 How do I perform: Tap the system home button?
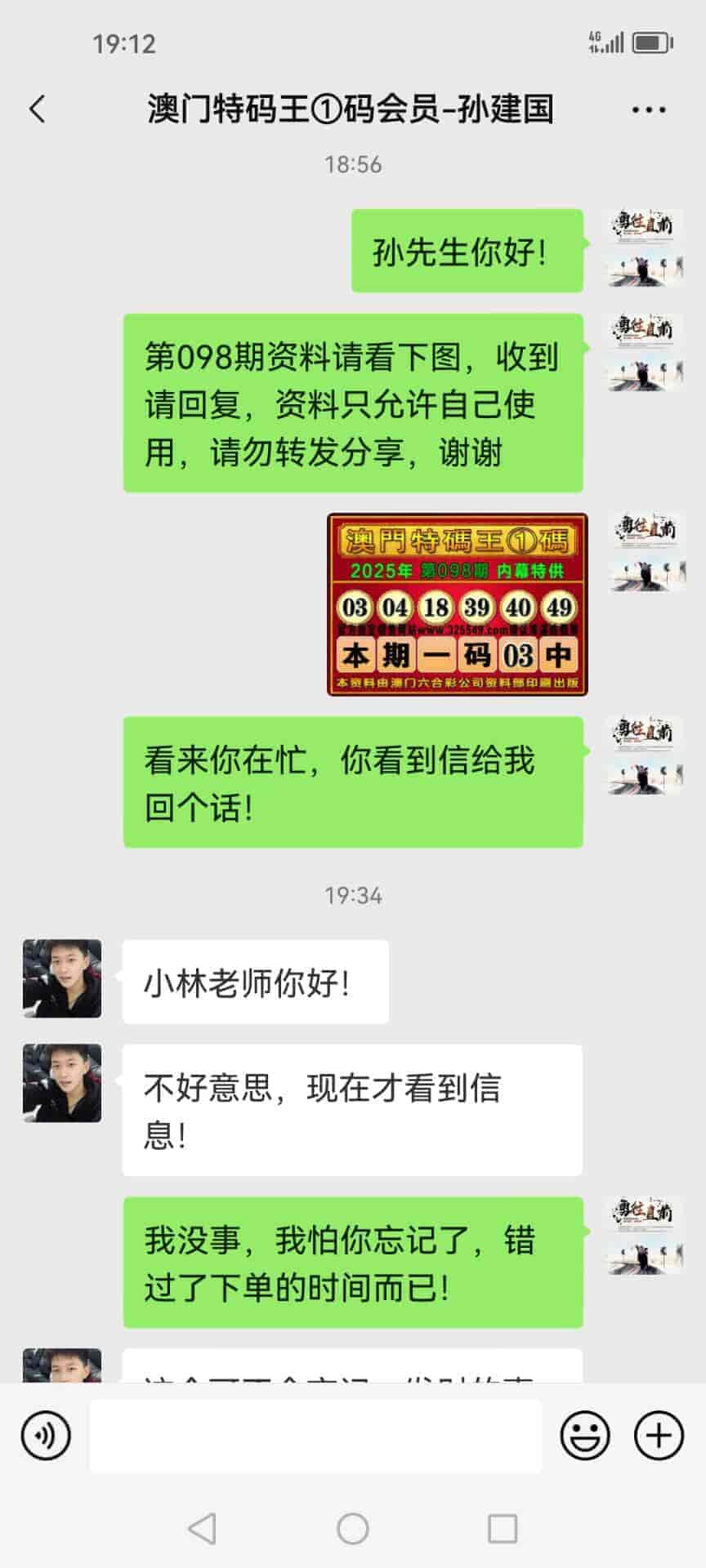[353, 1529]
